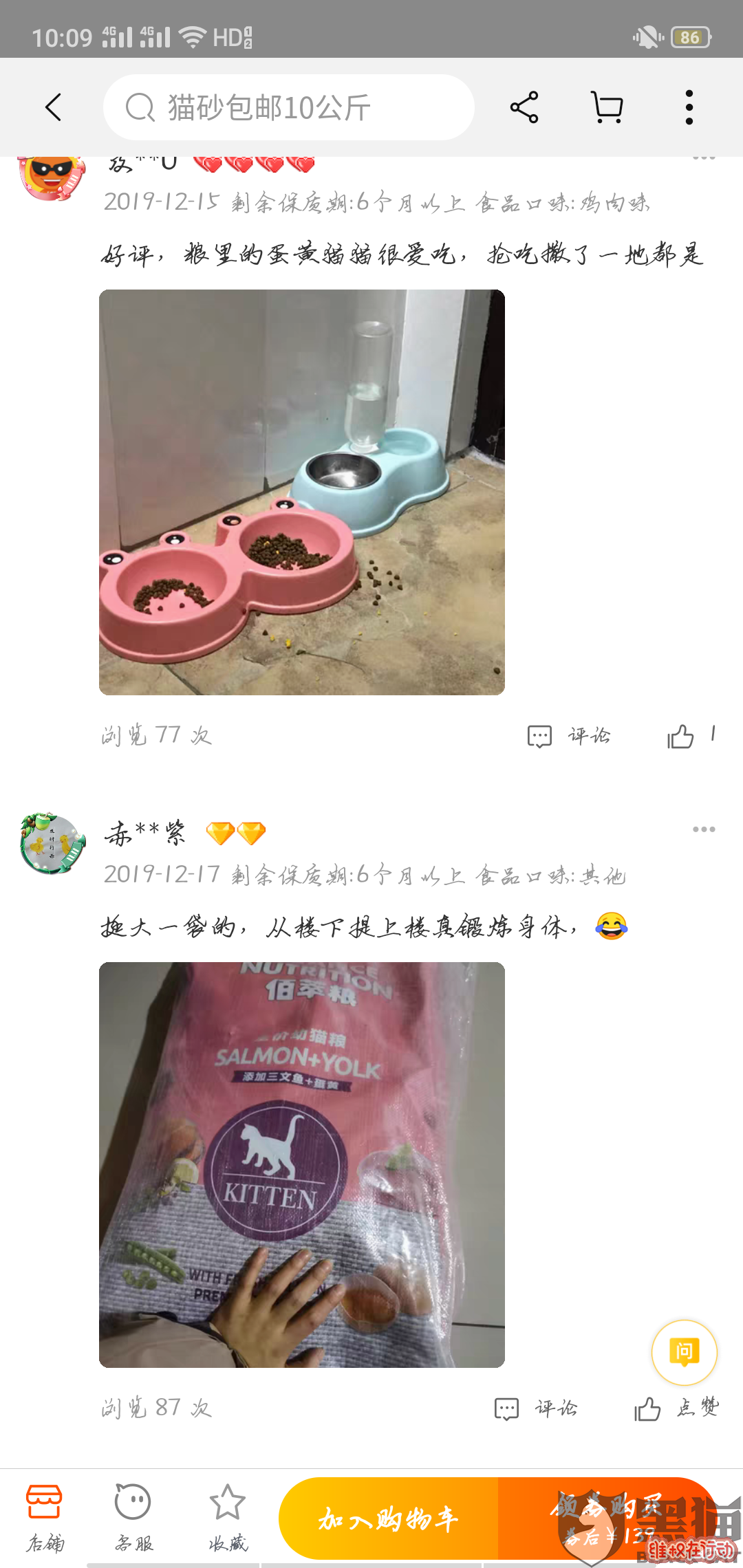Contact 客服 customer service
743x1568 pixels.
coord(133,1518)
